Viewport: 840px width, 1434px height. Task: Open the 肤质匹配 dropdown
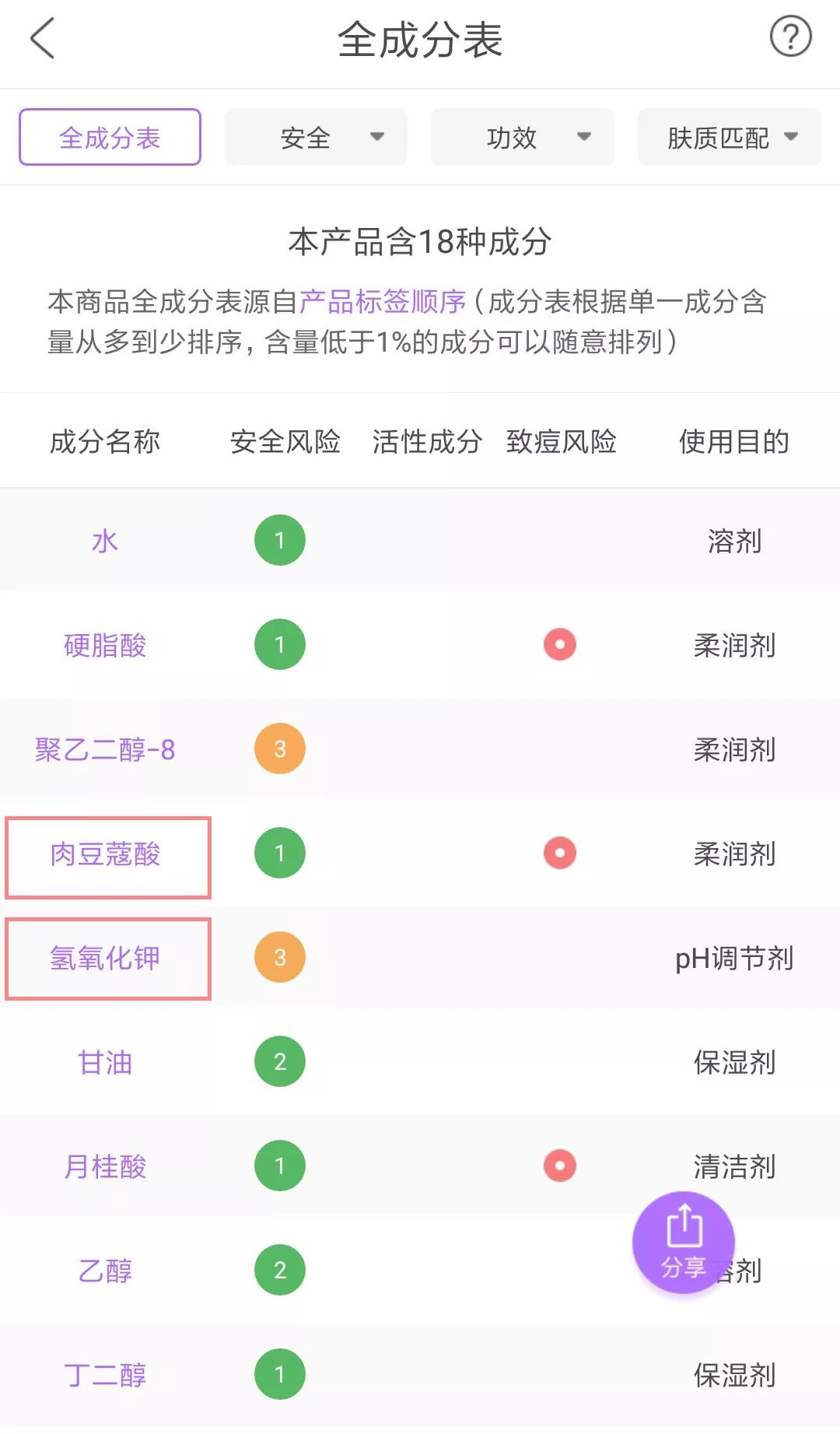click(728, 137)
